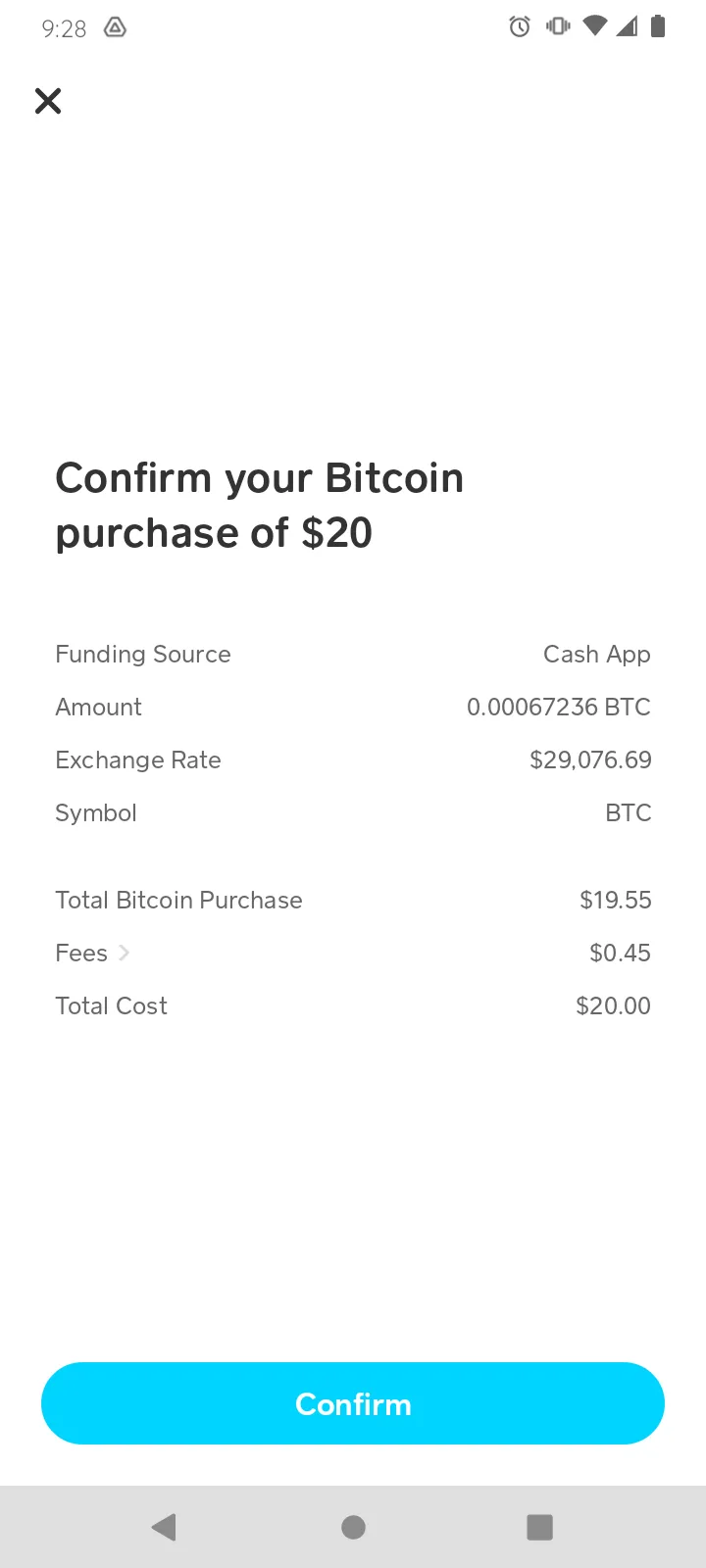The height and width of the screenshot is (1568, 706).
Task: Go back using the system back button
Action: (x=164, y=1527)
